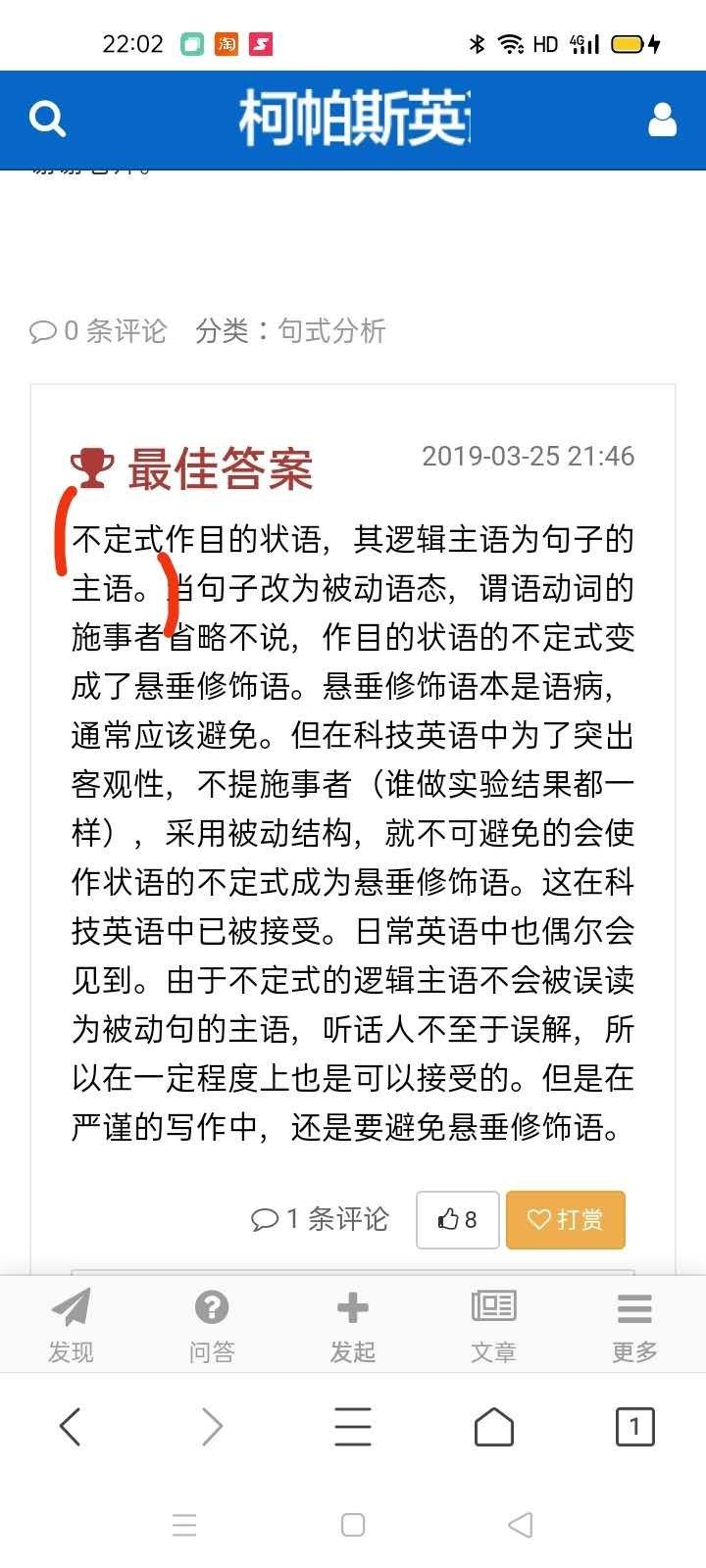Screen dimensions: 706x1568
Task: Switch to the 发现 tab
Action: (71, 1325)
